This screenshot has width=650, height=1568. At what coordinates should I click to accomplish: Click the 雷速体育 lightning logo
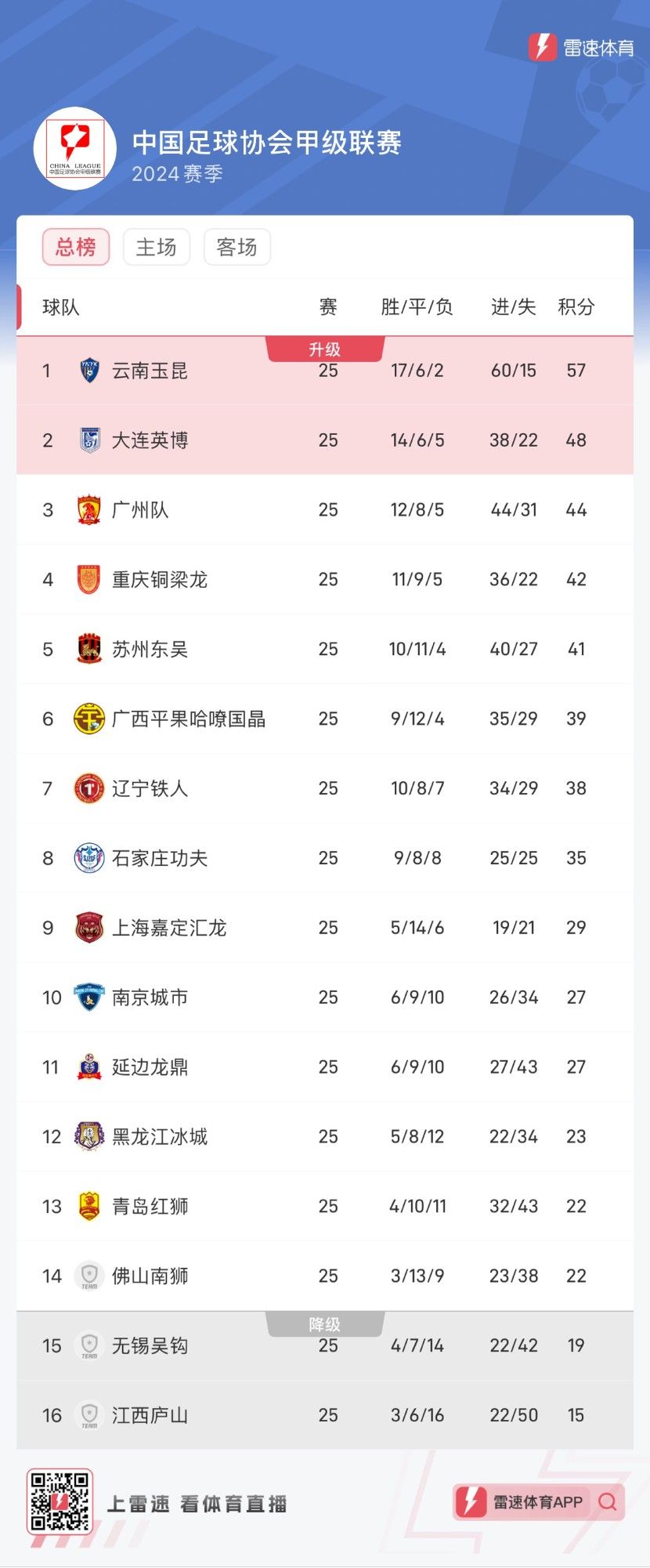tap(541, 45)
